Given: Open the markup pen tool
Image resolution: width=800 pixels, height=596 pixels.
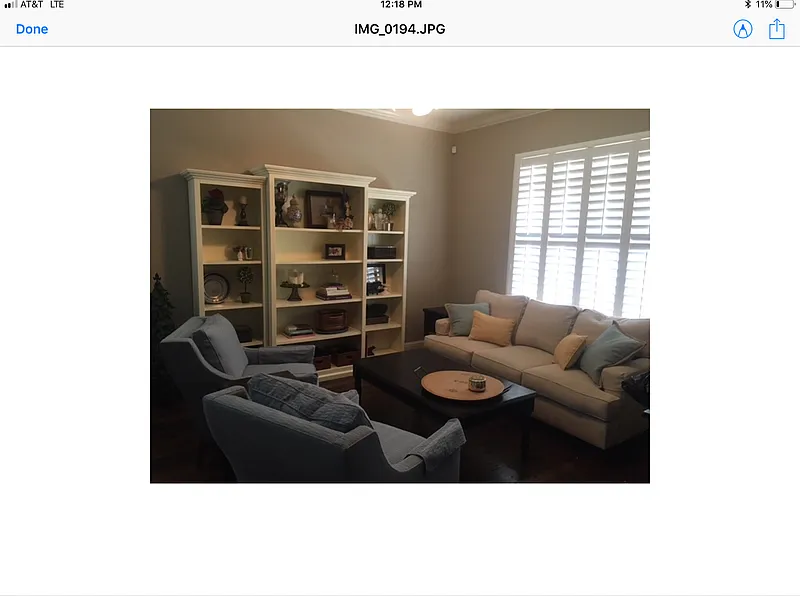Looking at the screenshot, I should (742, 29).
